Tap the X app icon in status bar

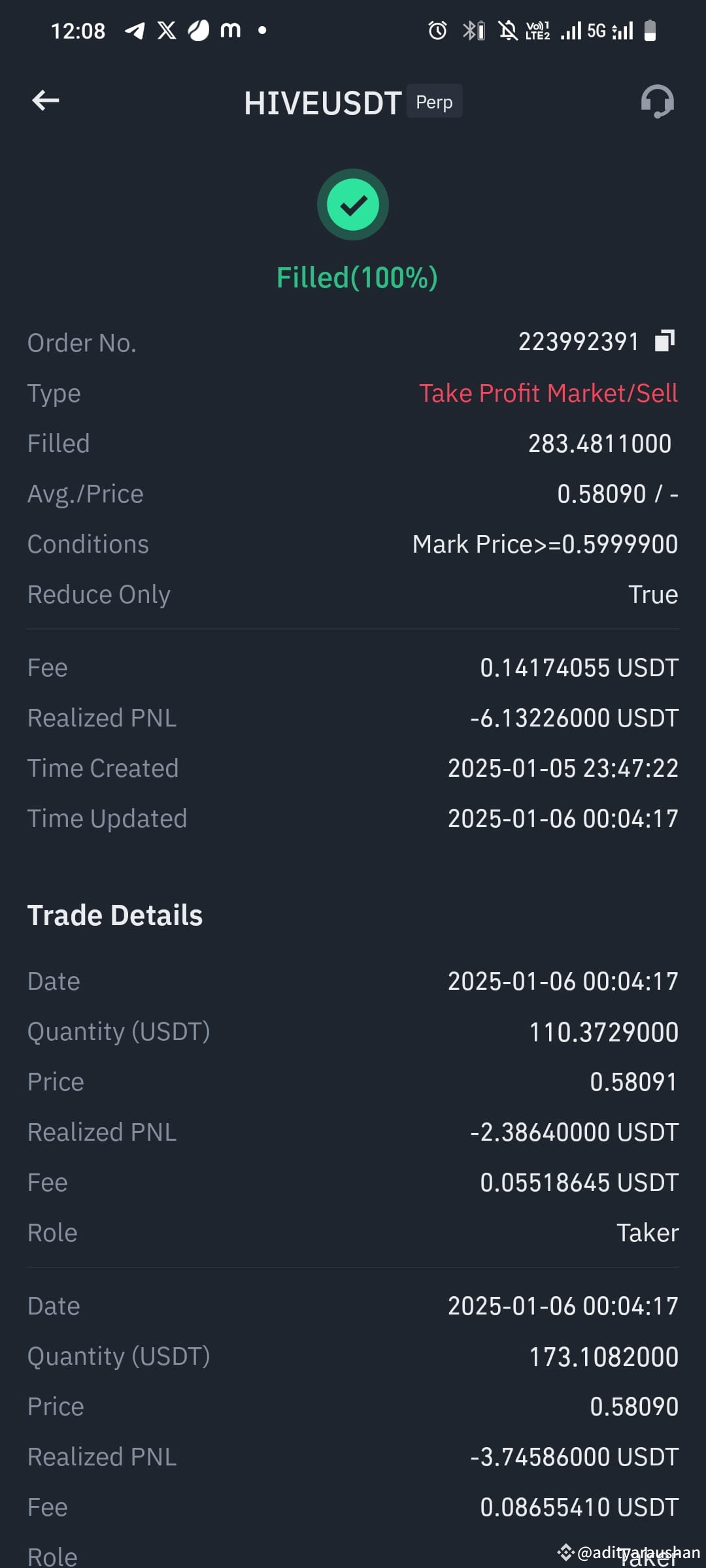tap(167, 29)
